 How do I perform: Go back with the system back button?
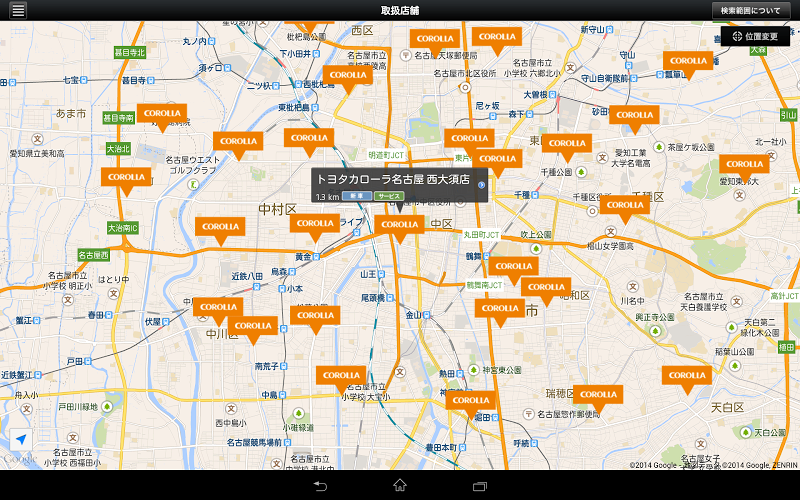click(x=320, y=486)
